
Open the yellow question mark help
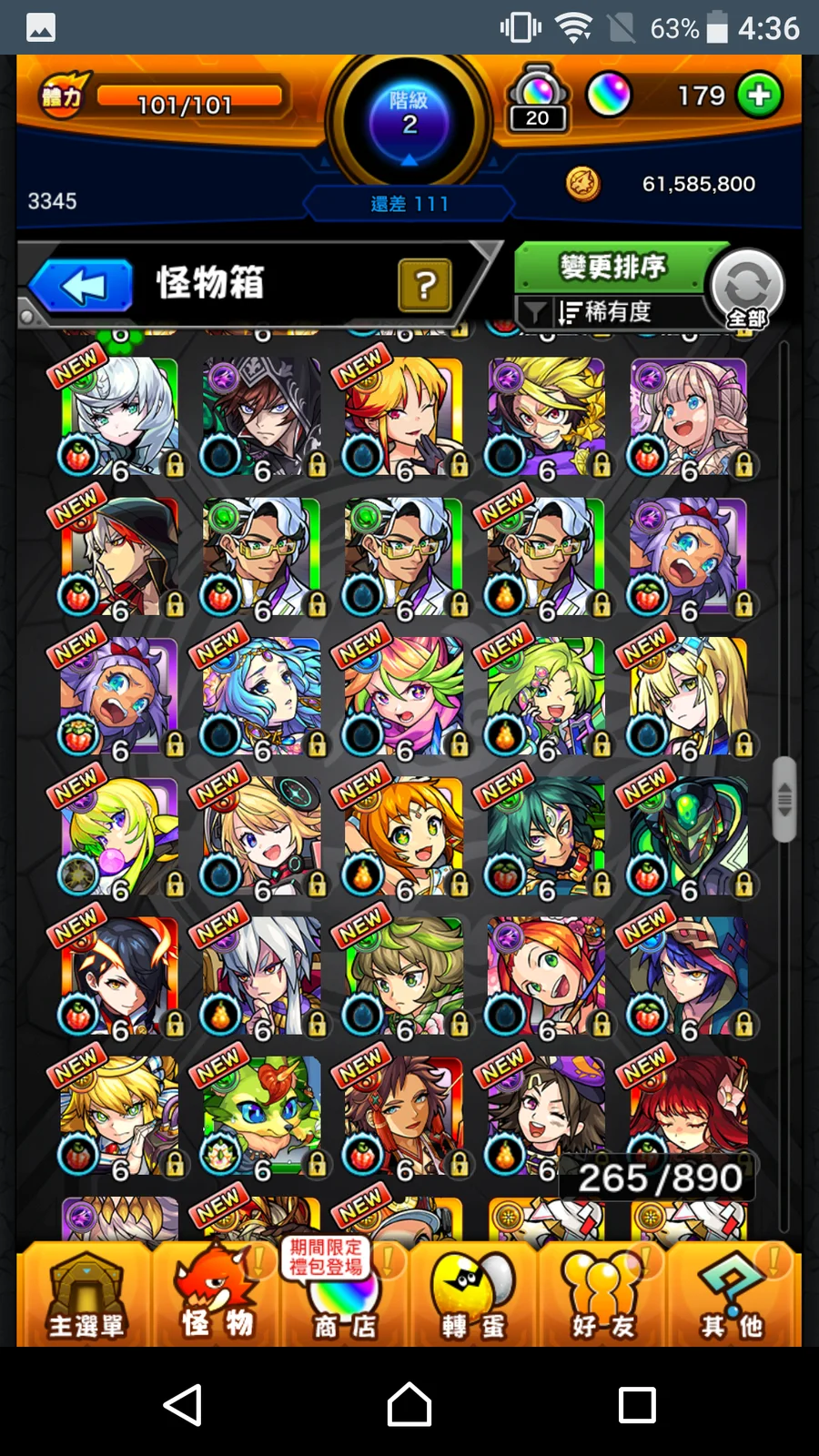424,285
